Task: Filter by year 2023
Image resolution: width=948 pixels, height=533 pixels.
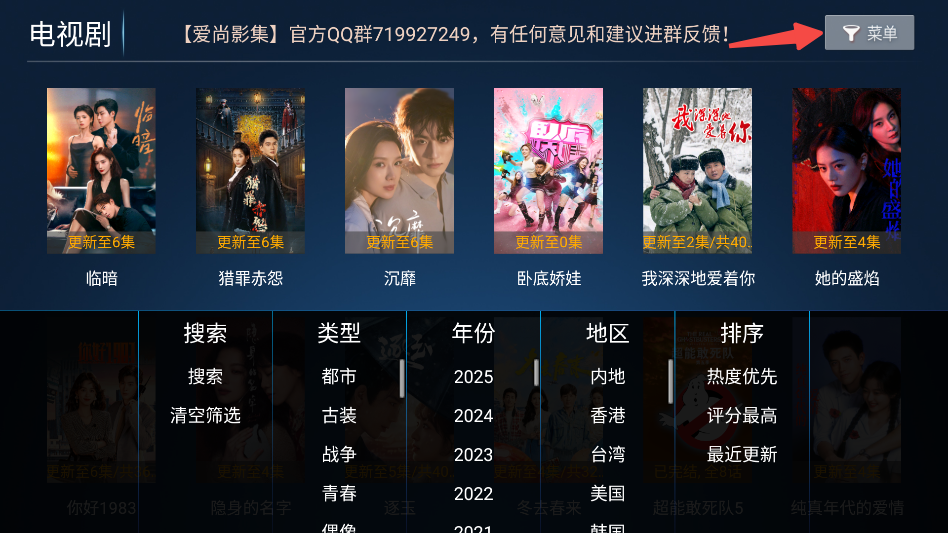Action: click(x=473, y=454)
